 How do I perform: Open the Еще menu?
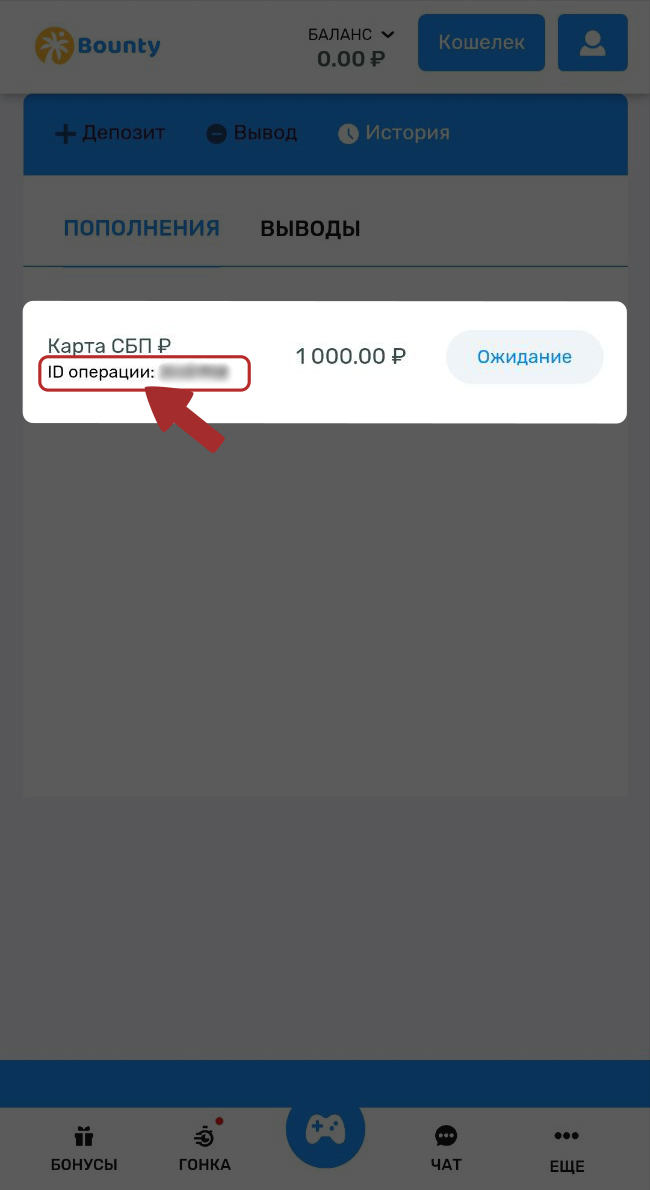click(x=566, y=1149)
